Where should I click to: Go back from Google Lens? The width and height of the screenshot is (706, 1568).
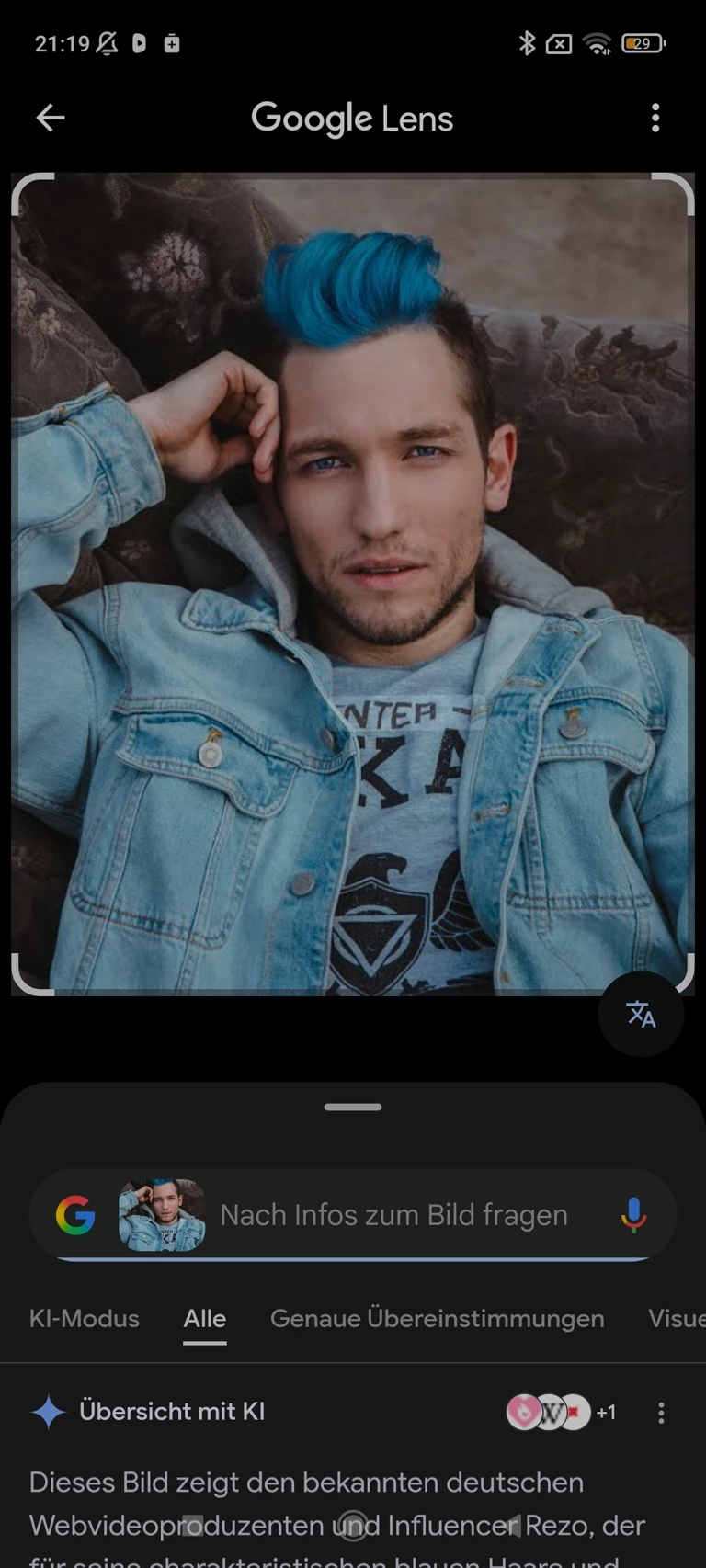51,118
